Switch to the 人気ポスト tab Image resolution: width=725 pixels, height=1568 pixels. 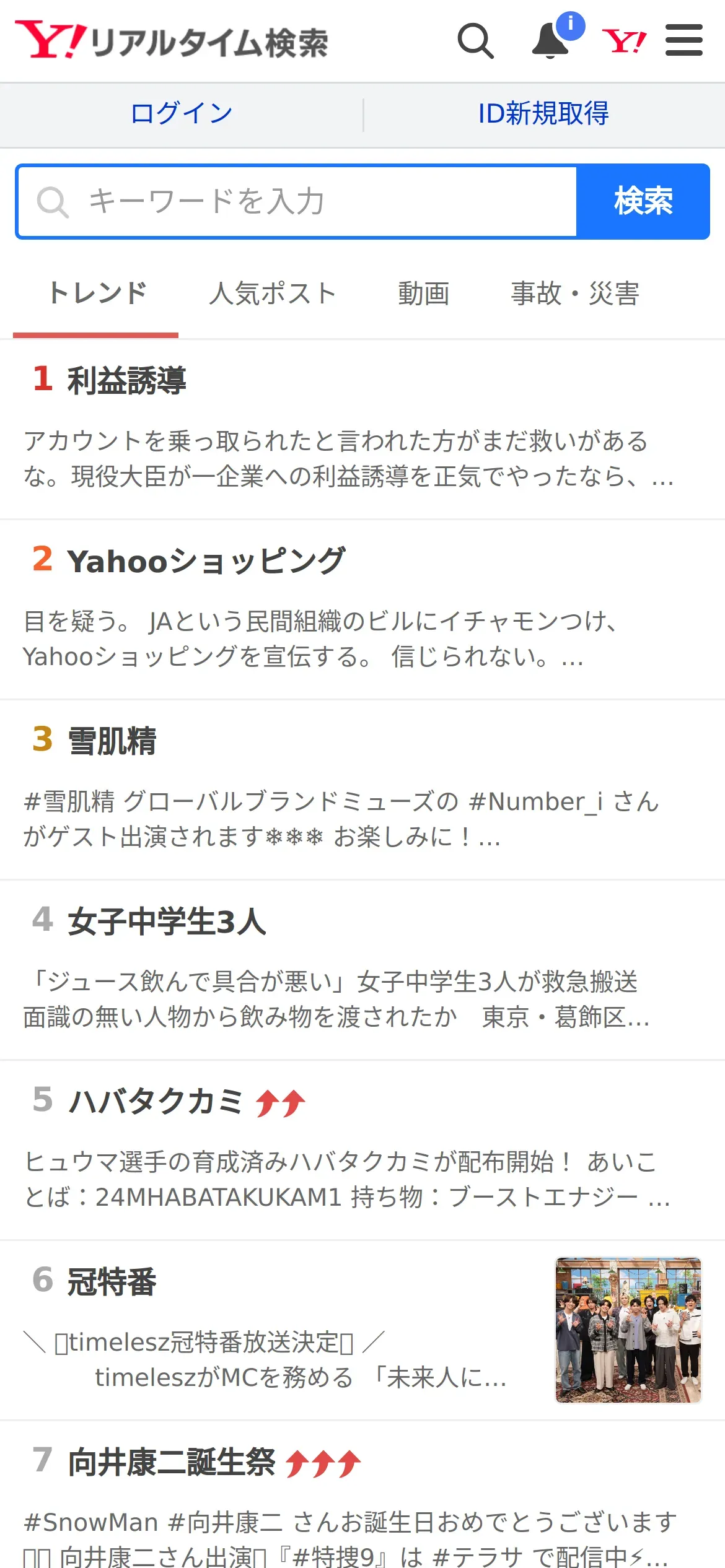click(x=273, y=294)
